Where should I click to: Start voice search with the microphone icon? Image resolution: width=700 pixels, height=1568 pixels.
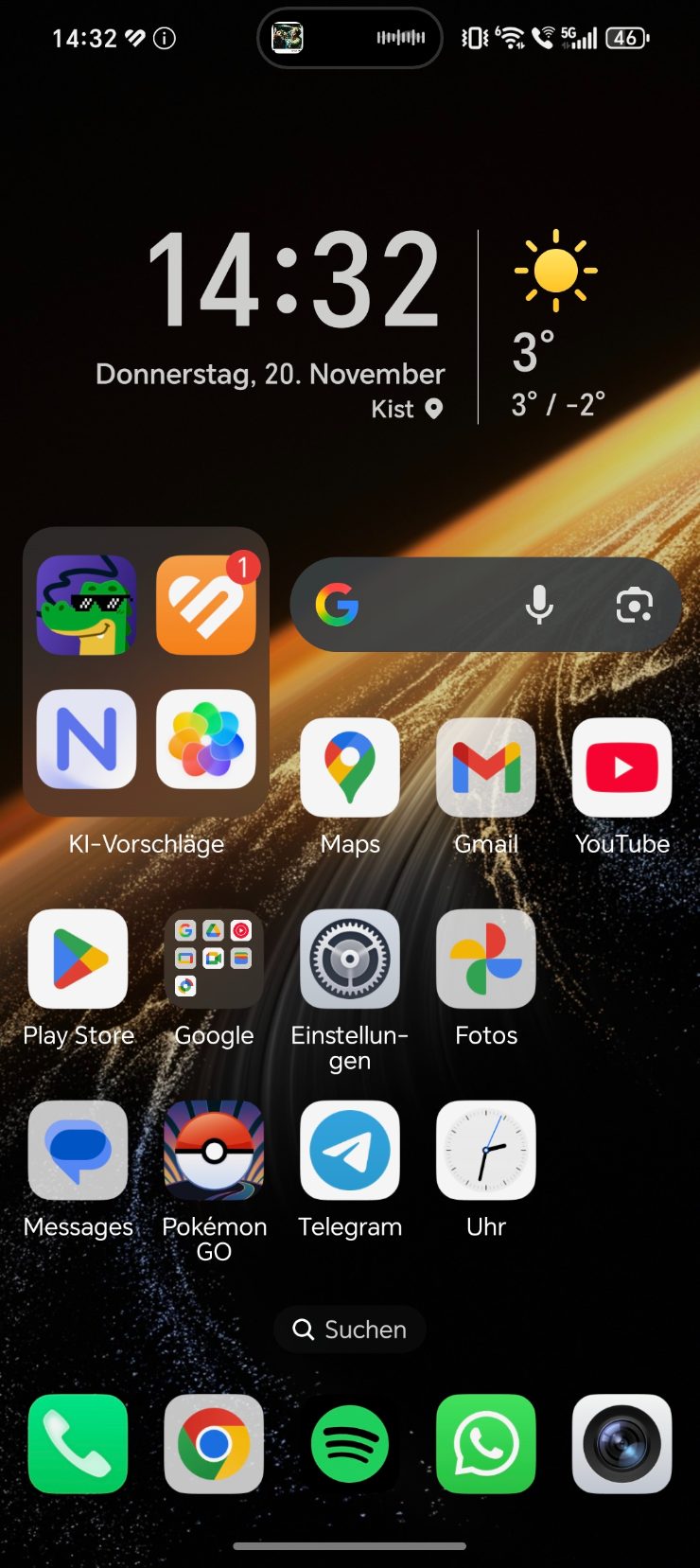tap(539, 605)
